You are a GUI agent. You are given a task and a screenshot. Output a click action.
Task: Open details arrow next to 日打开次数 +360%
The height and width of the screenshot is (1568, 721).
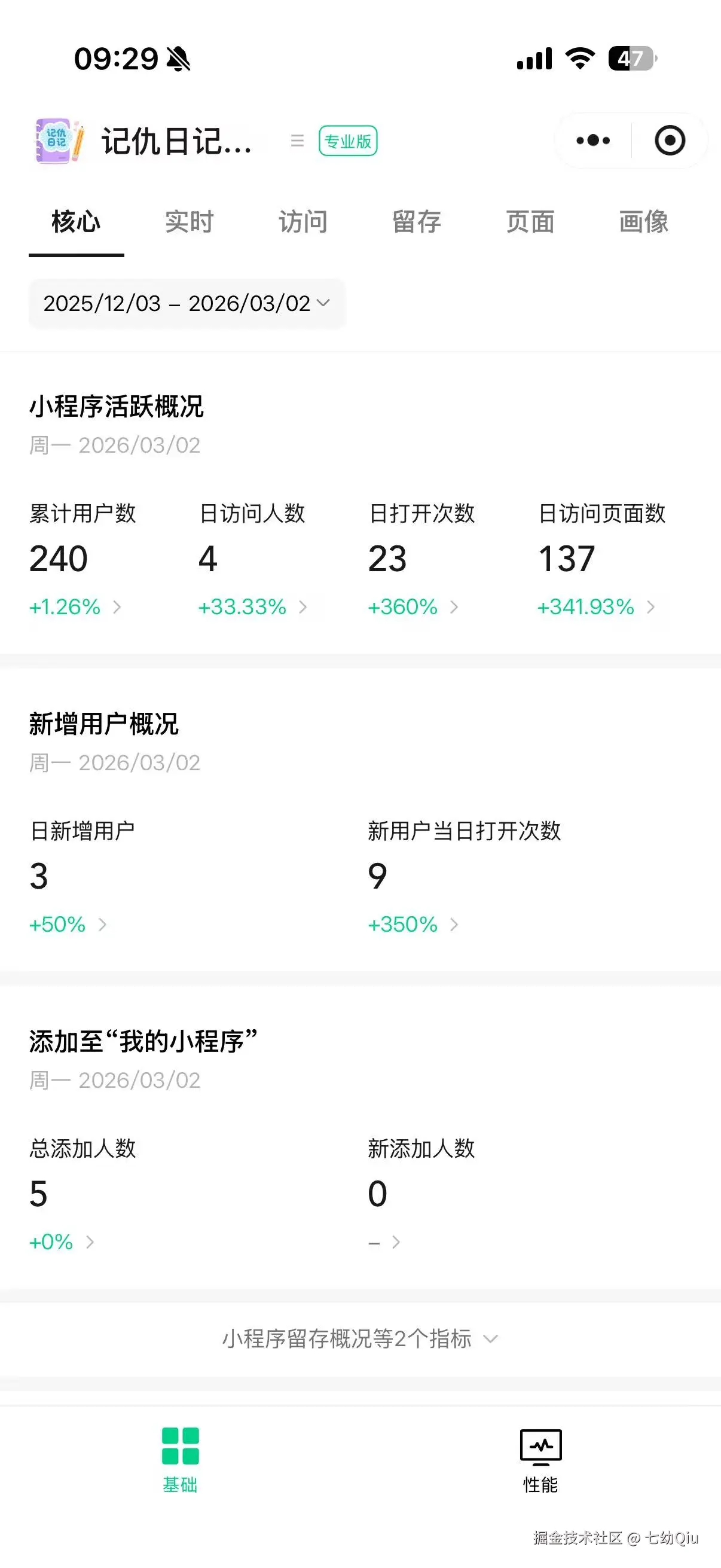click(x=454, y=607)
